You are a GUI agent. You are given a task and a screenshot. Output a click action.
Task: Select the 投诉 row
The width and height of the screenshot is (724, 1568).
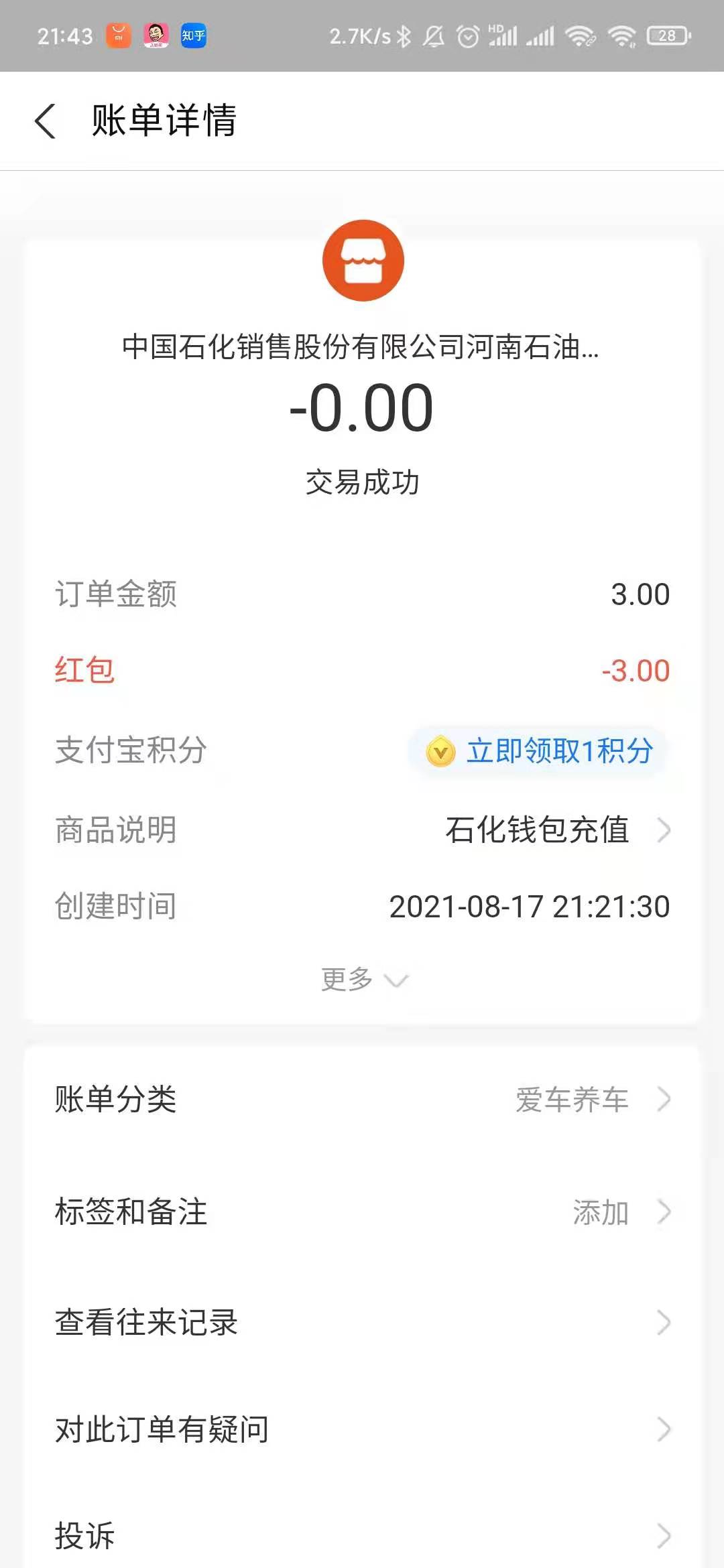tap(362, 1534)
